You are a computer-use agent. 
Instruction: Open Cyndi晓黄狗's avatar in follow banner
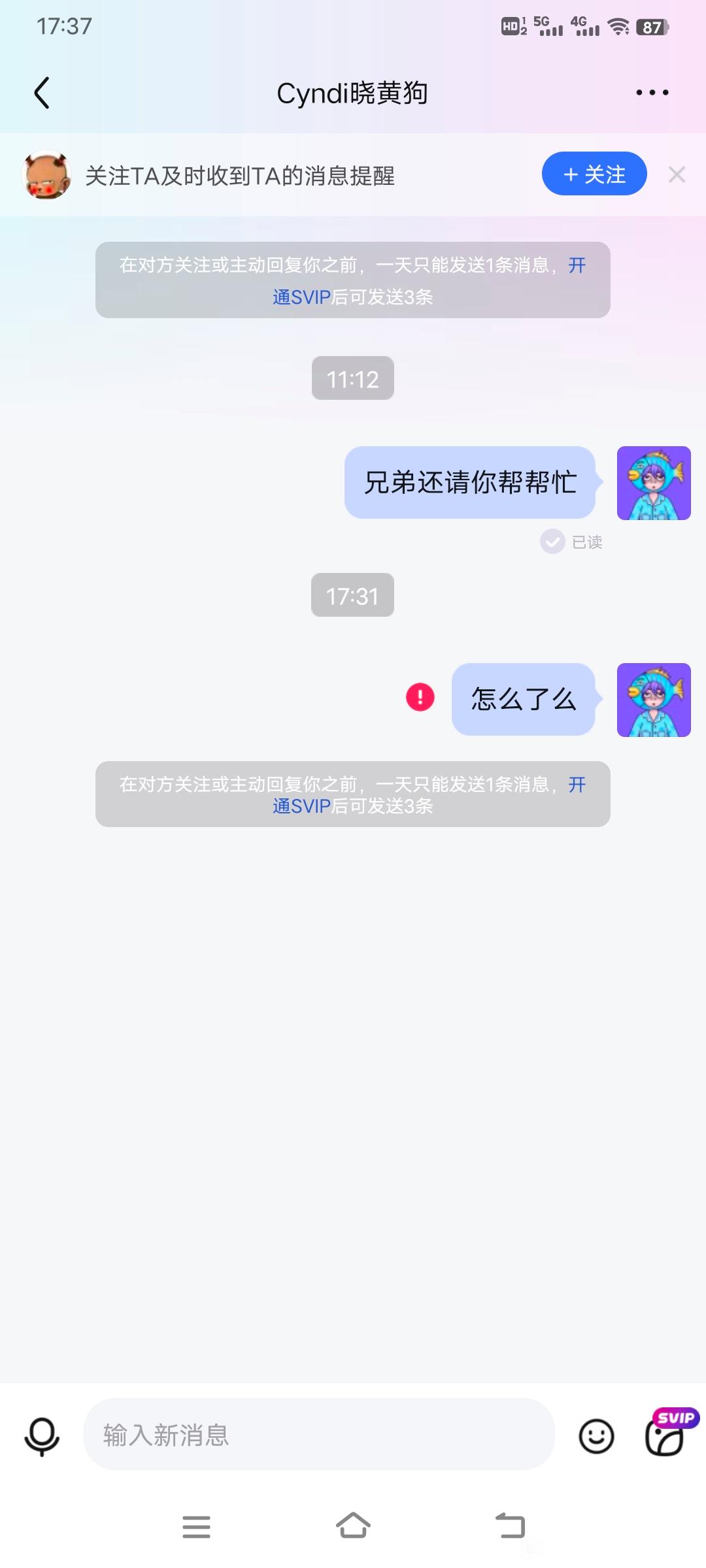(x=46, y=174)
